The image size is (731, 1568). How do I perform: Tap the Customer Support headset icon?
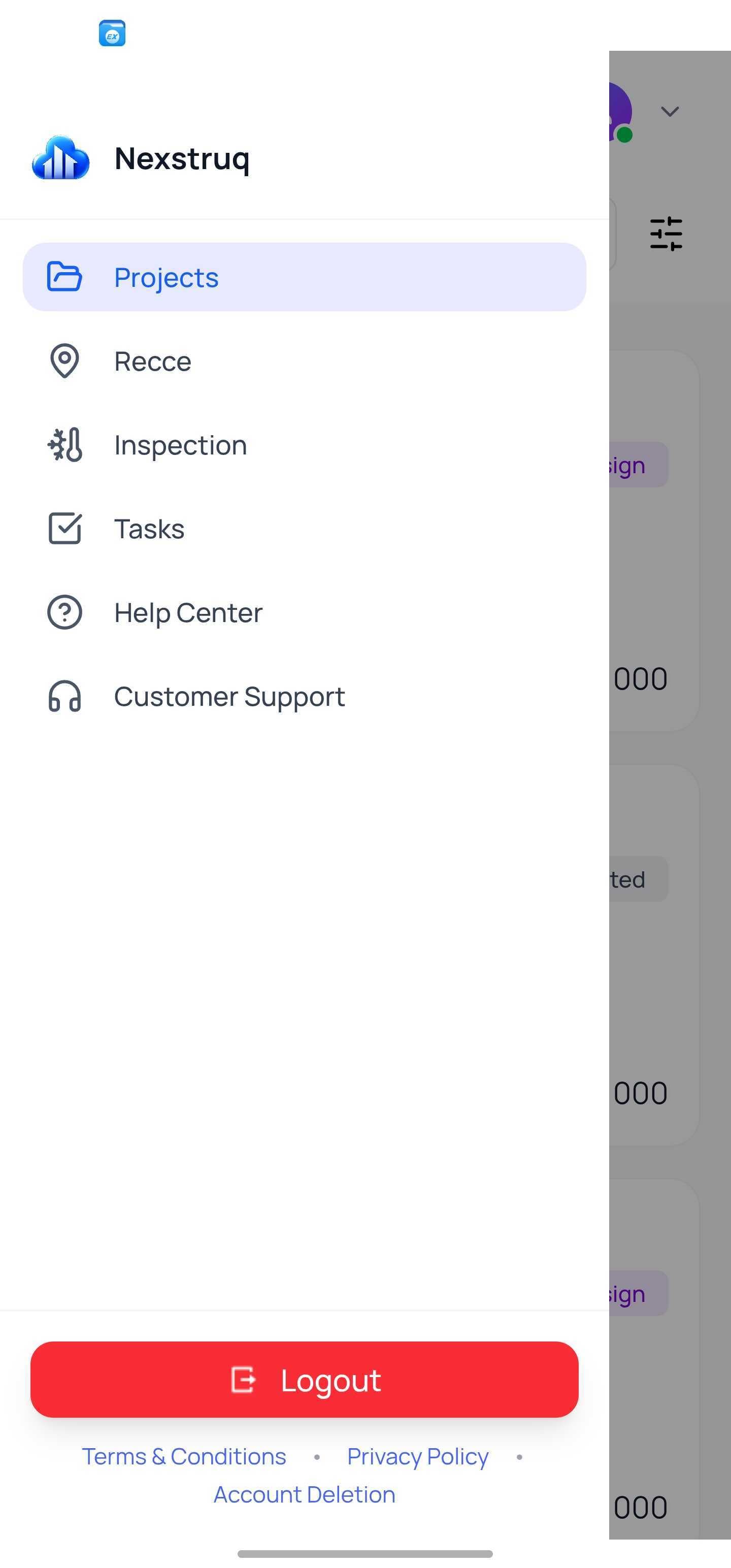click(x=64, y=696)
